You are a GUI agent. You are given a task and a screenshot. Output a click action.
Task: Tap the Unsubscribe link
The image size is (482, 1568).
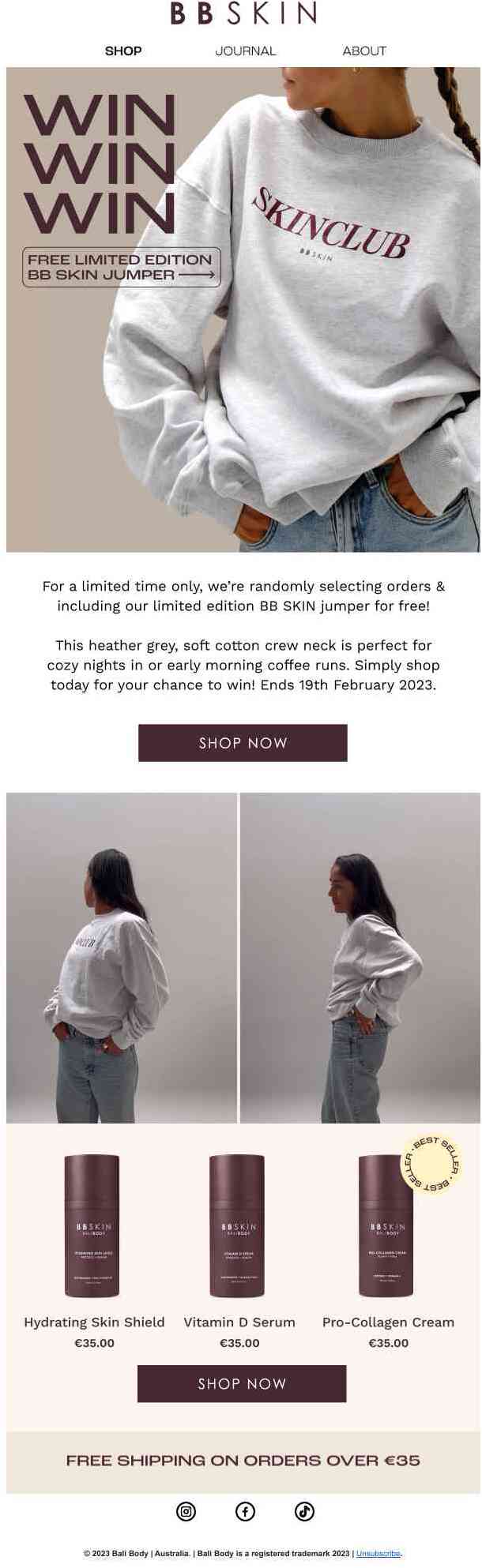click(x=378, y=1553)
